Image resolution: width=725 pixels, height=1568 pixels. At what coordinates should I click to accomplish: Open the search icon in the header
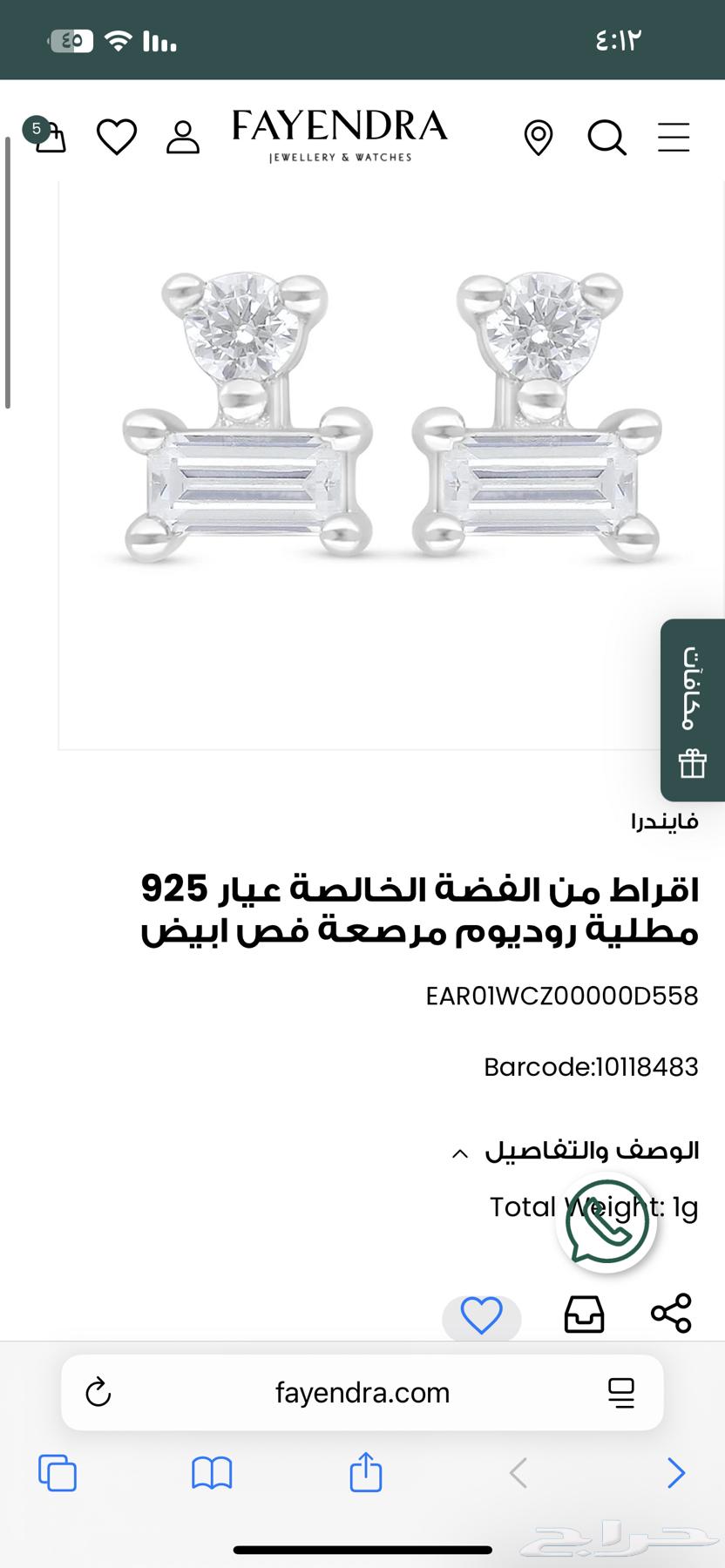pos(606,138)
